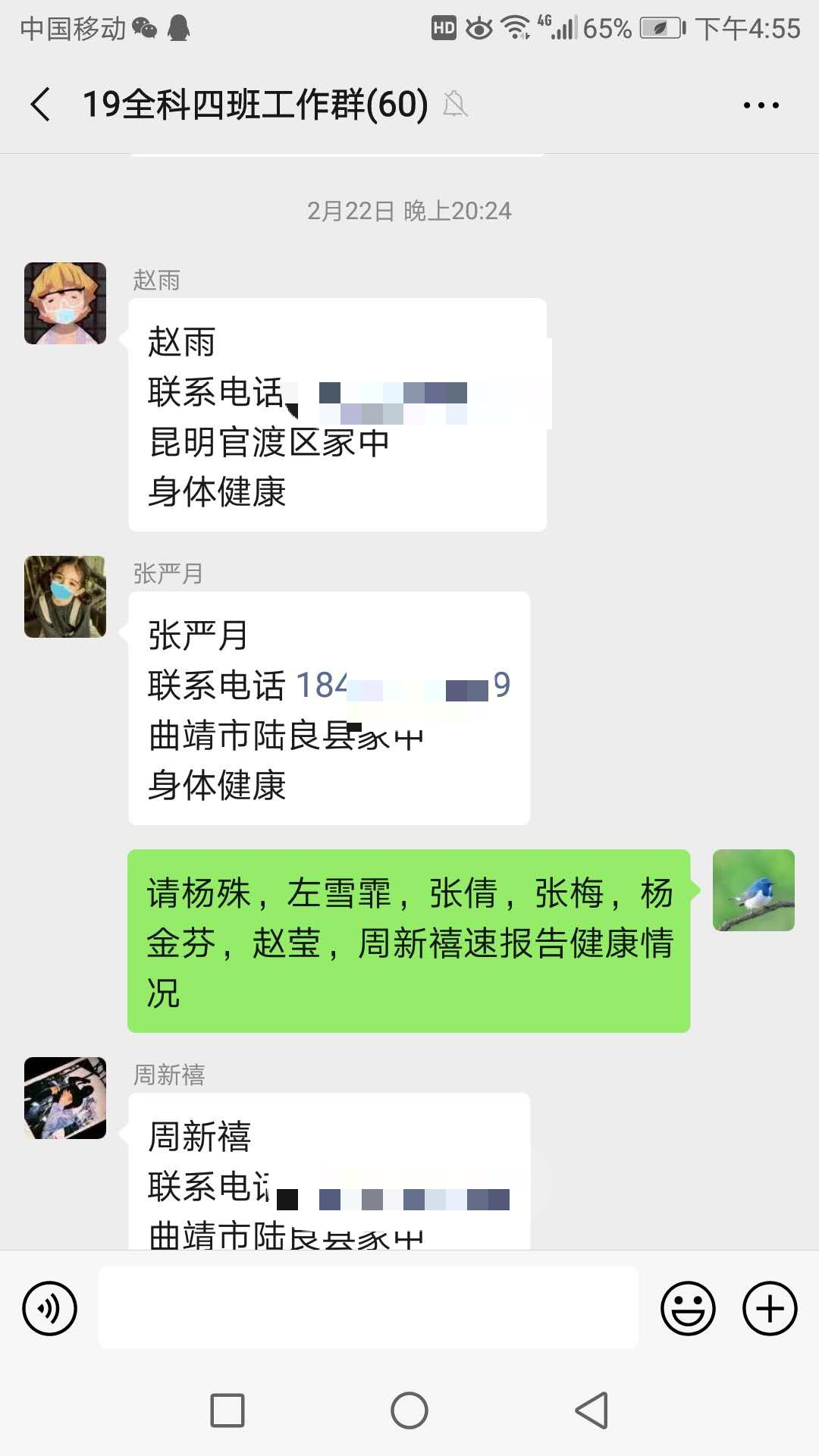Open 赵雨's profile avatar
819x1456 pixels.
(65, 303)
